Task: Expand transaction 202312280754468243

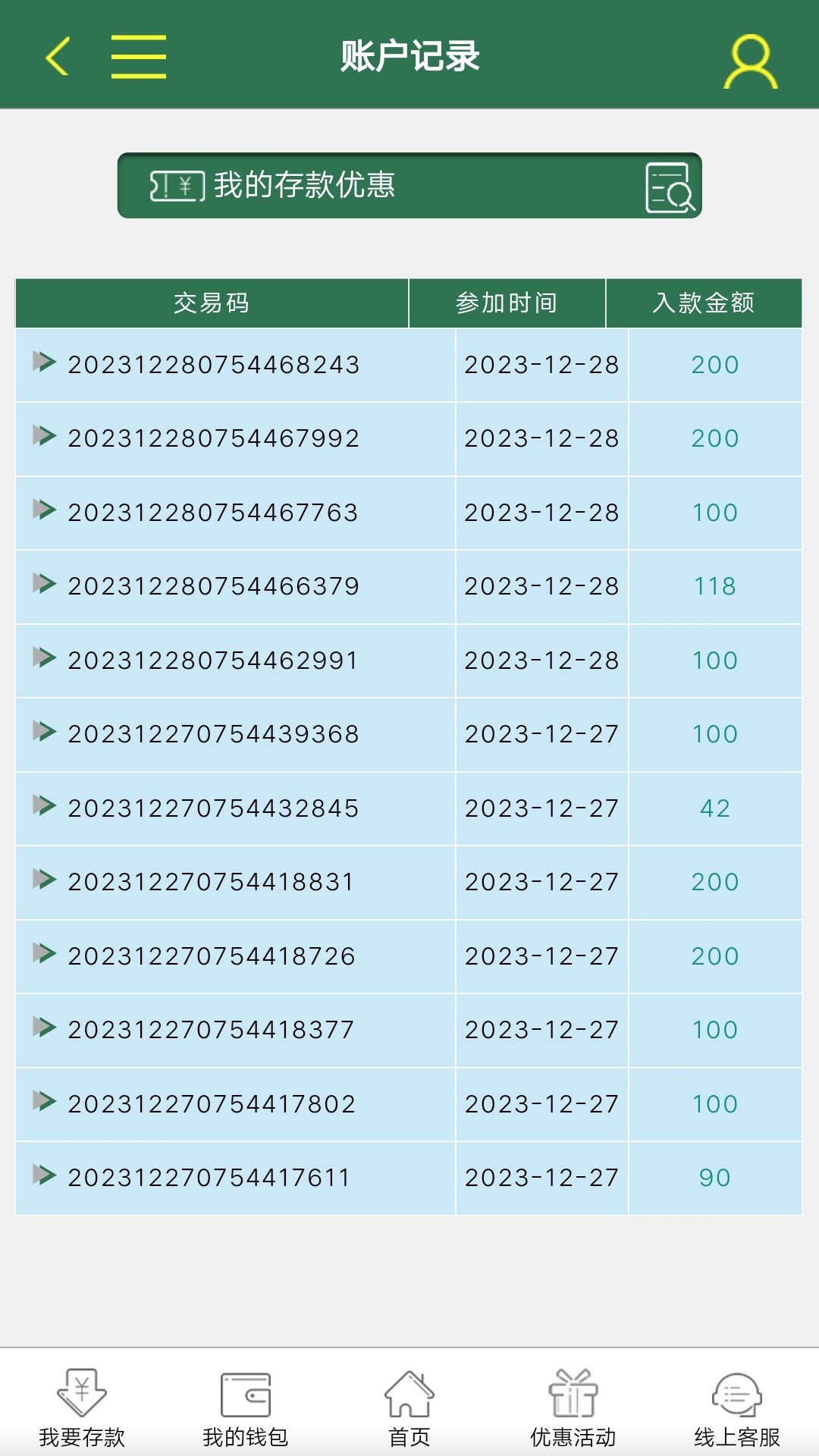Action: [x=45, y=362]
